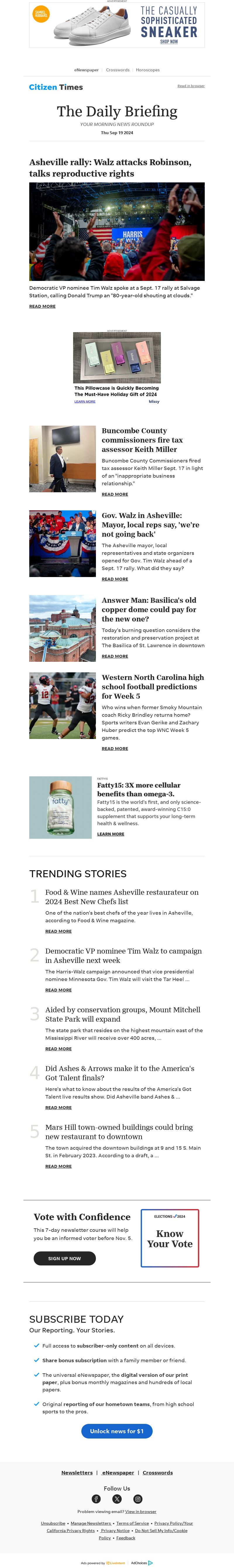This screenshot has height=1568, width=234.
Task: Read more on WNC high school football predictions
Action: (x=115, y=749)
